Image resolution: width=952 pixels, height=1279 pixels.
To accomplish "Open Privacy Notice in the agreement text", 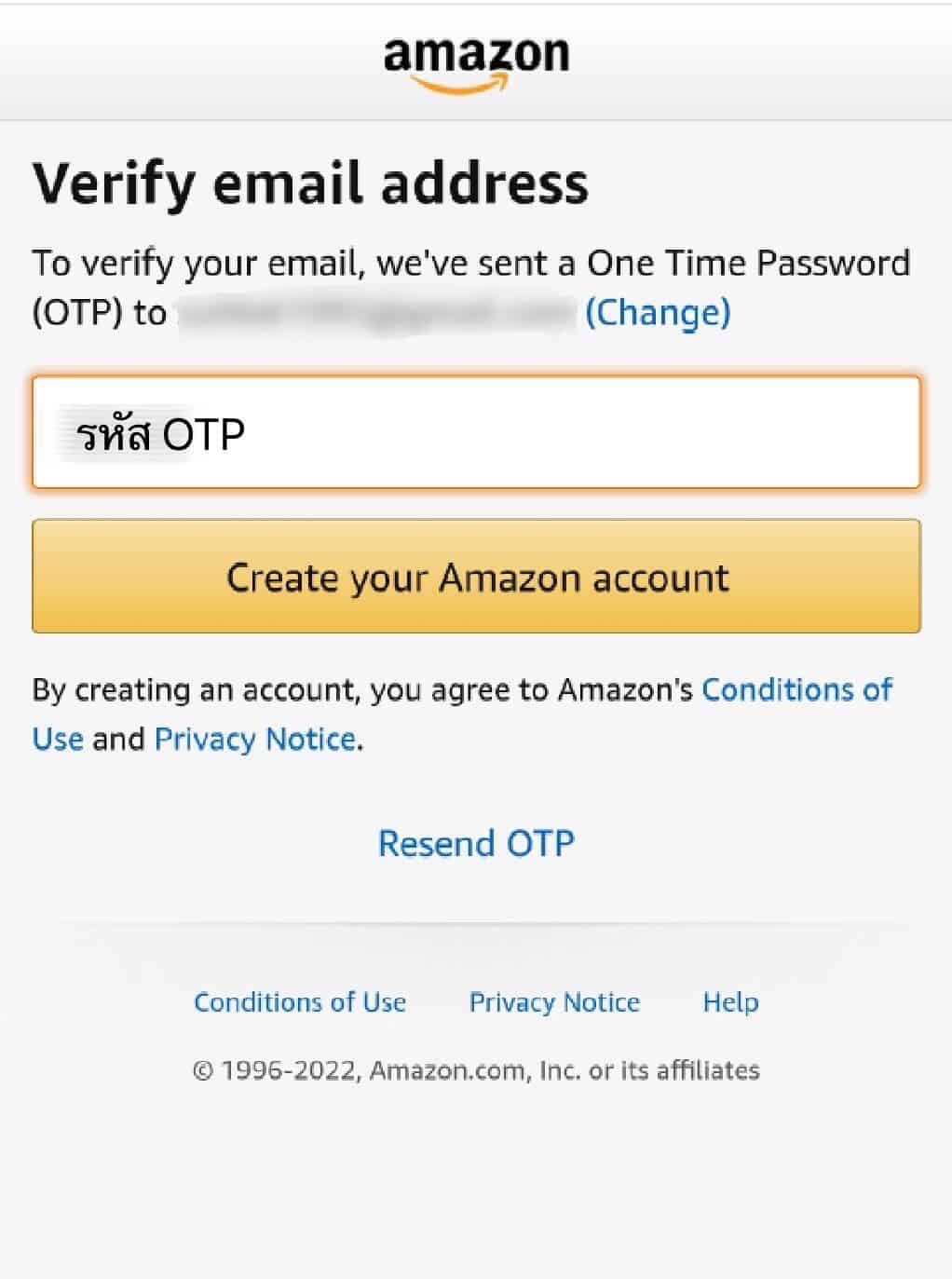I will 255,739.
